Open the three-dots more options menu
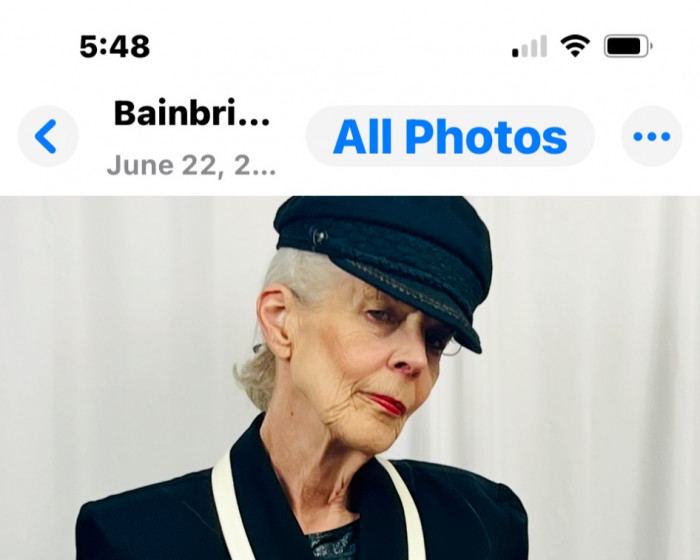700x560 pixels. [651, 136]
